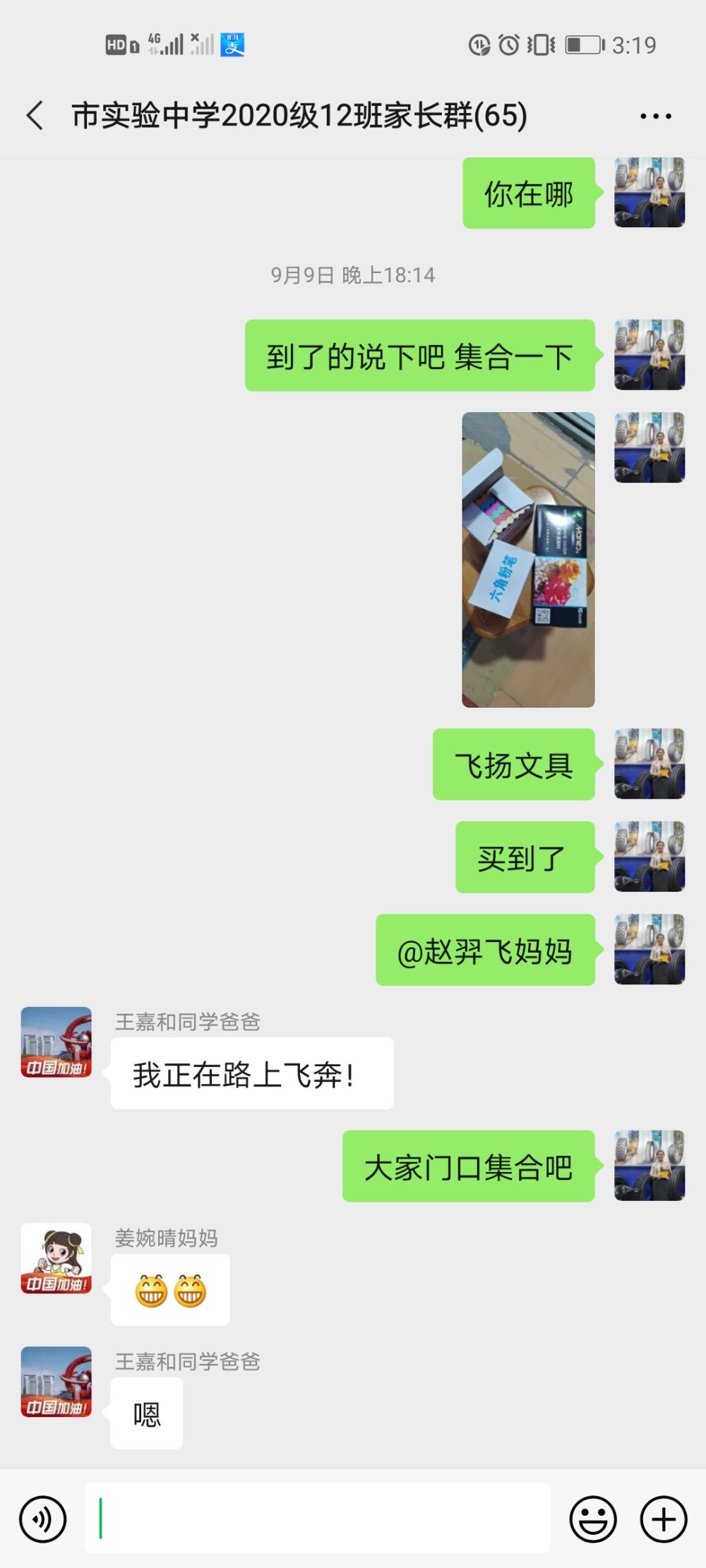Switch to voice message input
The height and width of the screenshot is (1568, 706).
(43, 1519)
